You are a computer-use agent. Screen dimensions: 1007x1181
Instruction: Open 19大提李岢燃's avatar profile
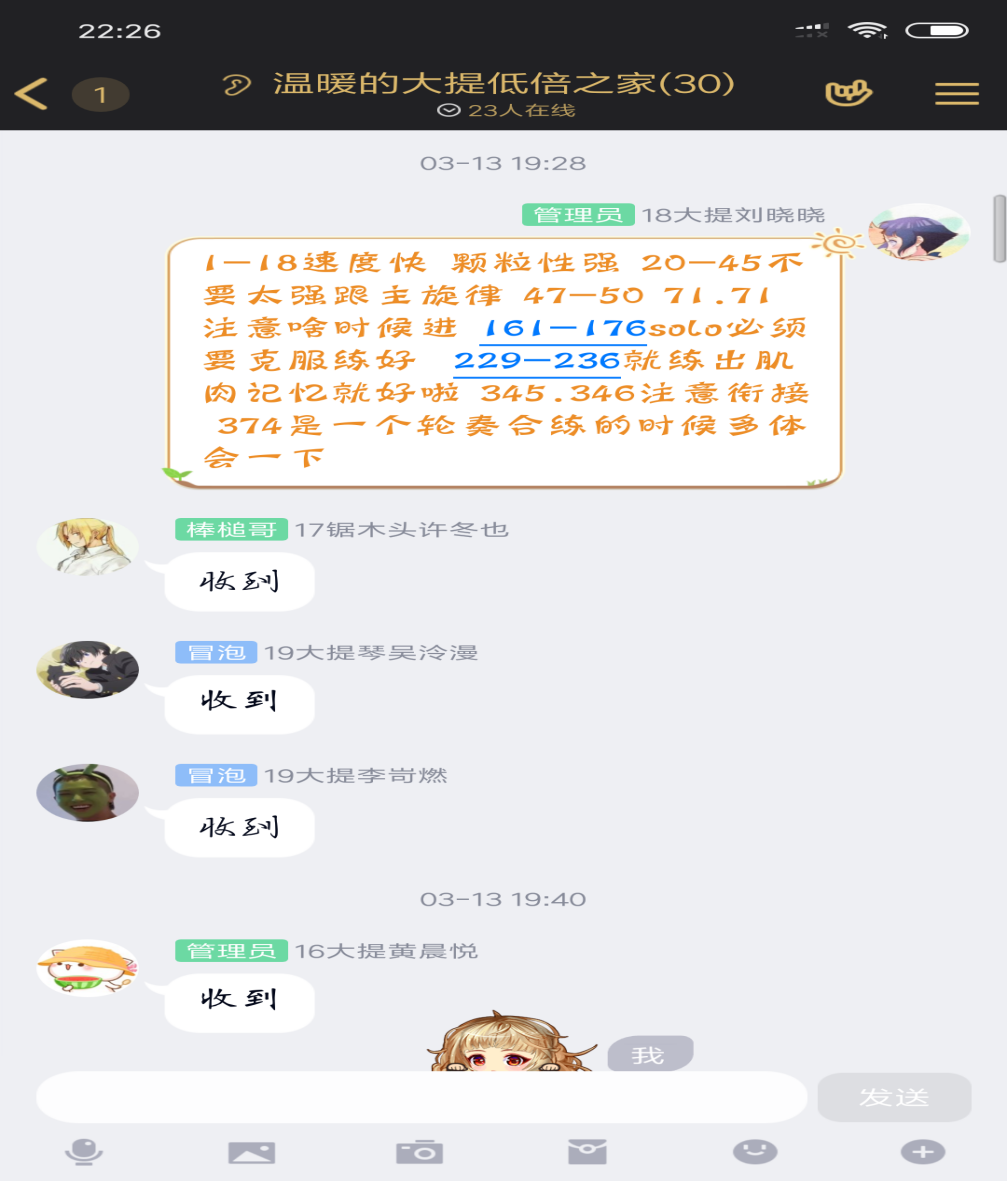(x=87, y=792)
